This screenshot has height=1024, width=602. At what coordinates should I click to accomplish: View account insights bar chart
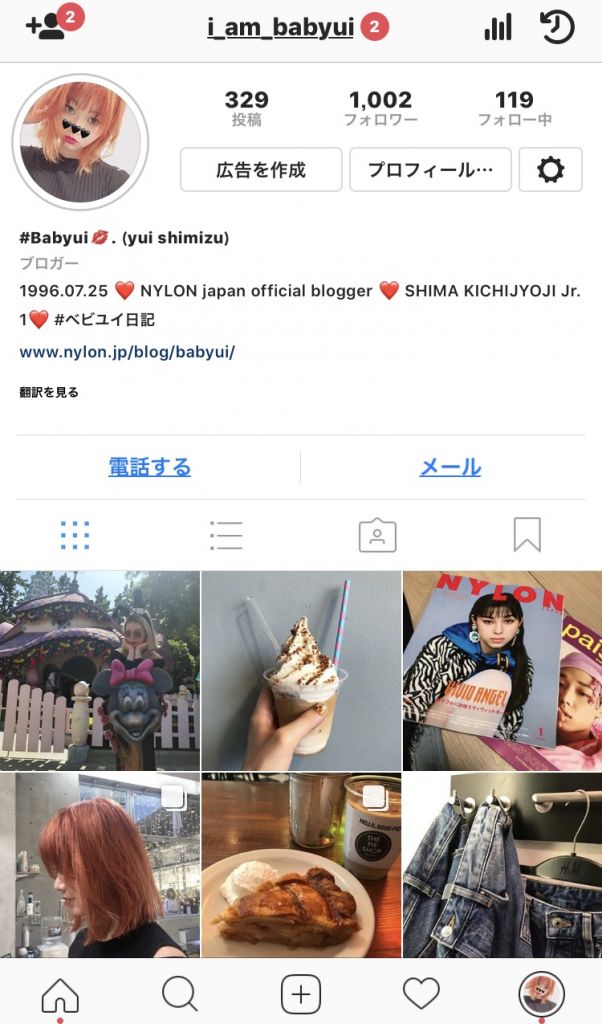(497, 27)
